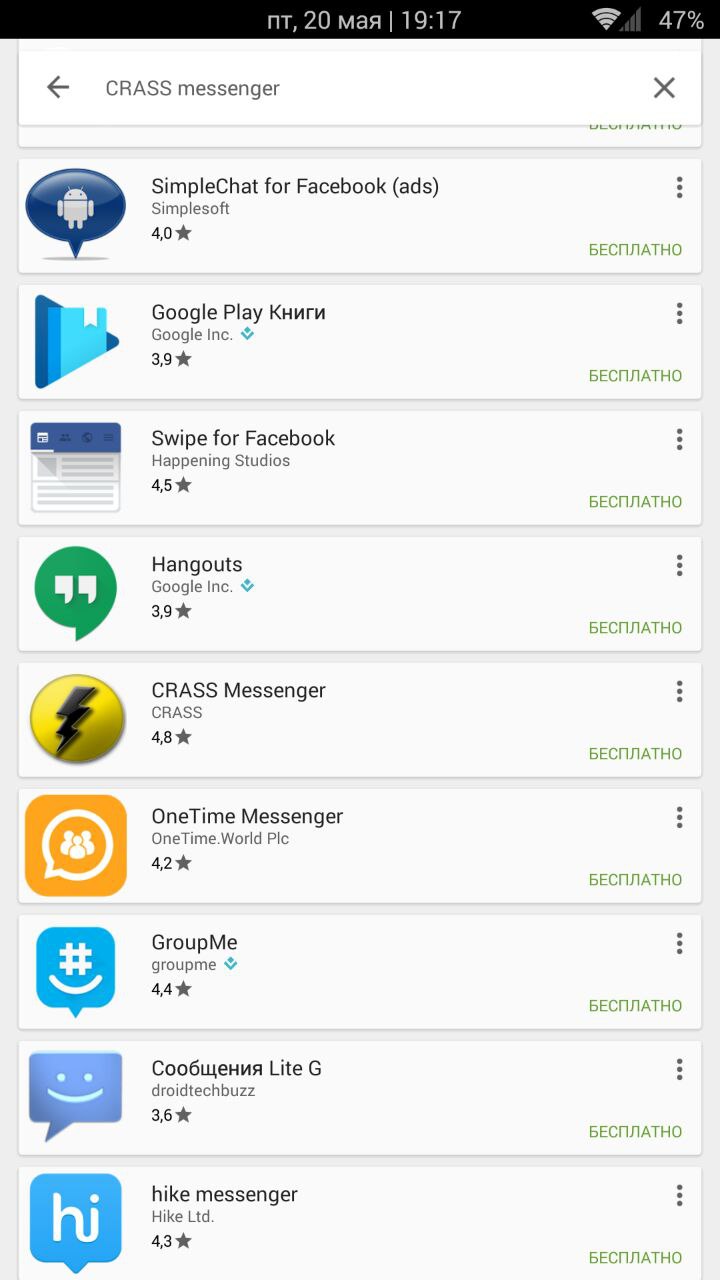
Task: Open hike messenger listing
Action: coord(224,1195)
